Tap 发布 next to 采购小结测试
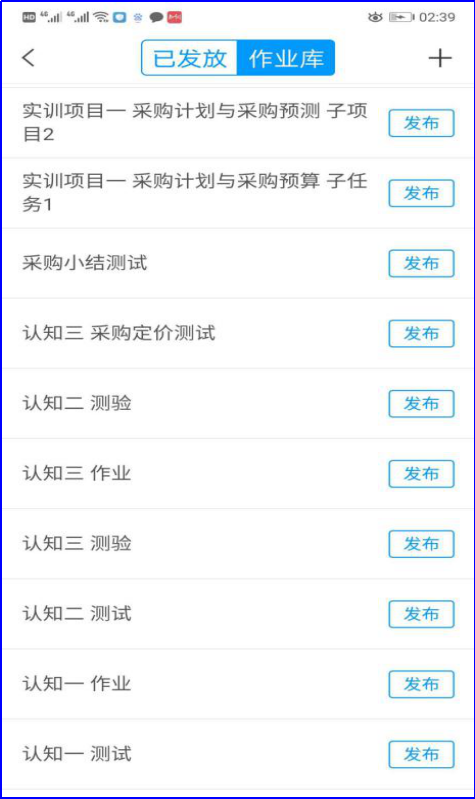 421,263
